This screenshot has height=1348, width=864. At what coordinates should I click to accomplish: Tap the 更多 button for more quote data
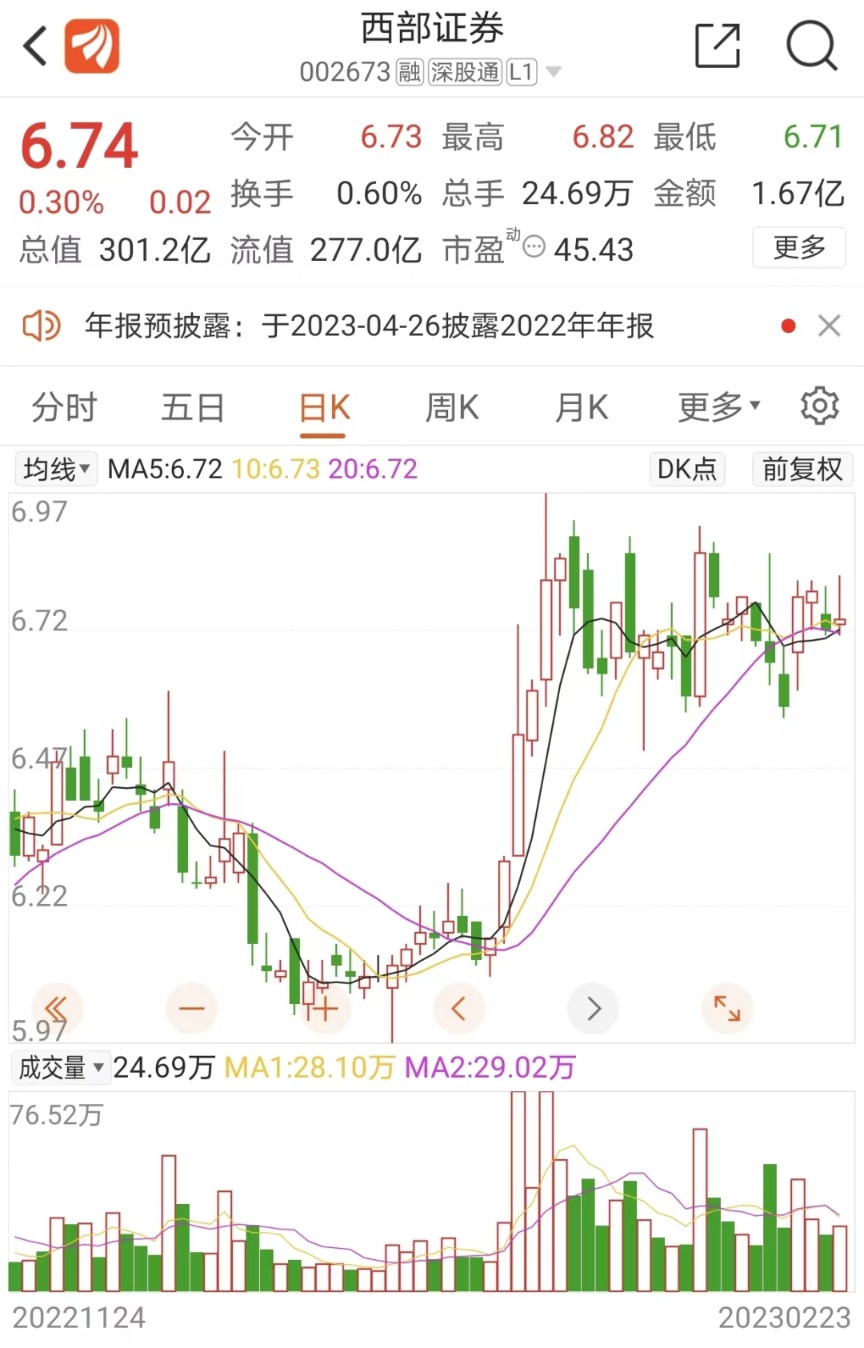click(x=799, y=246)
